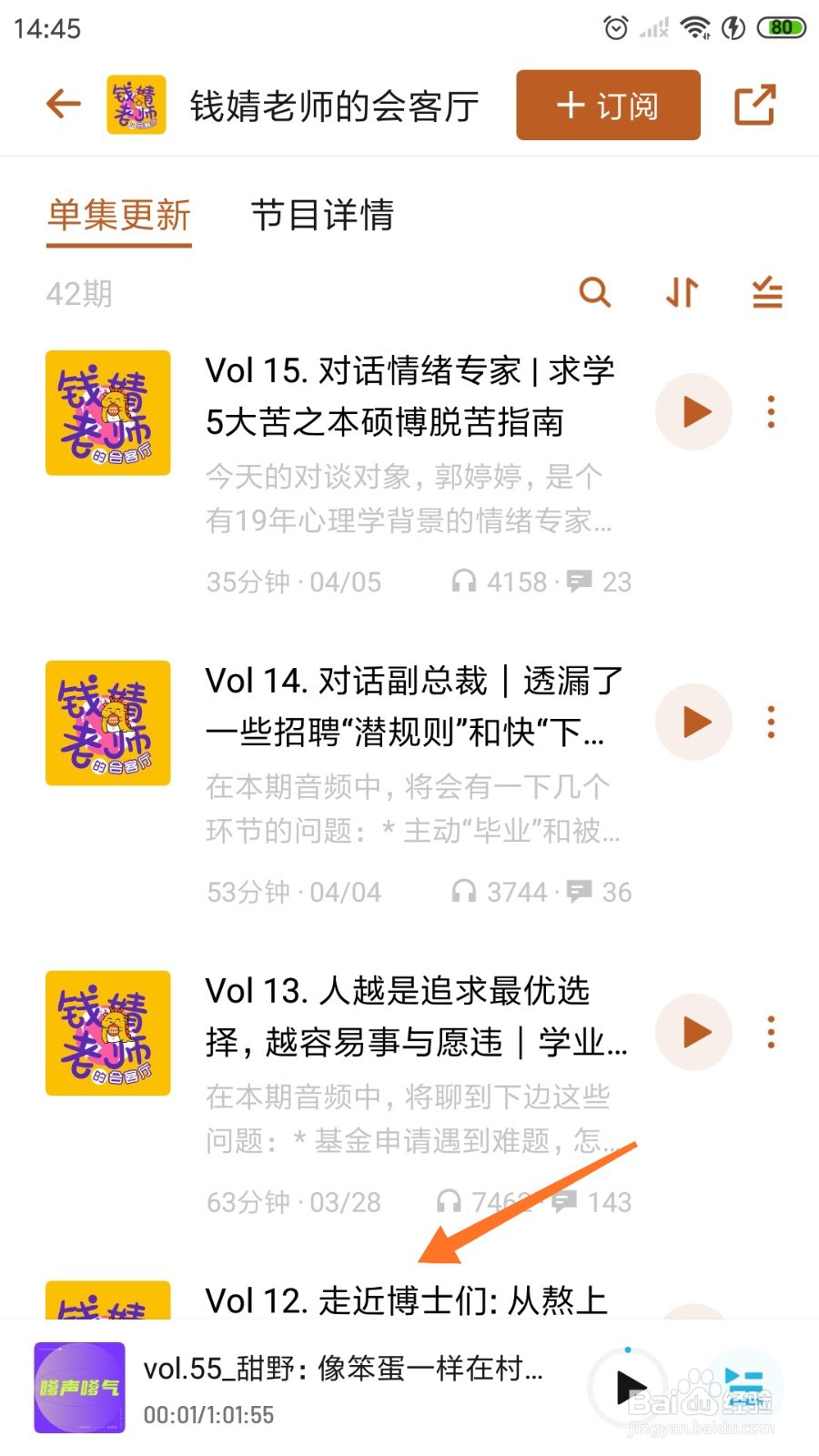
Task: Open the search icon for episode lookup
Action: click(x=596, y=293)
